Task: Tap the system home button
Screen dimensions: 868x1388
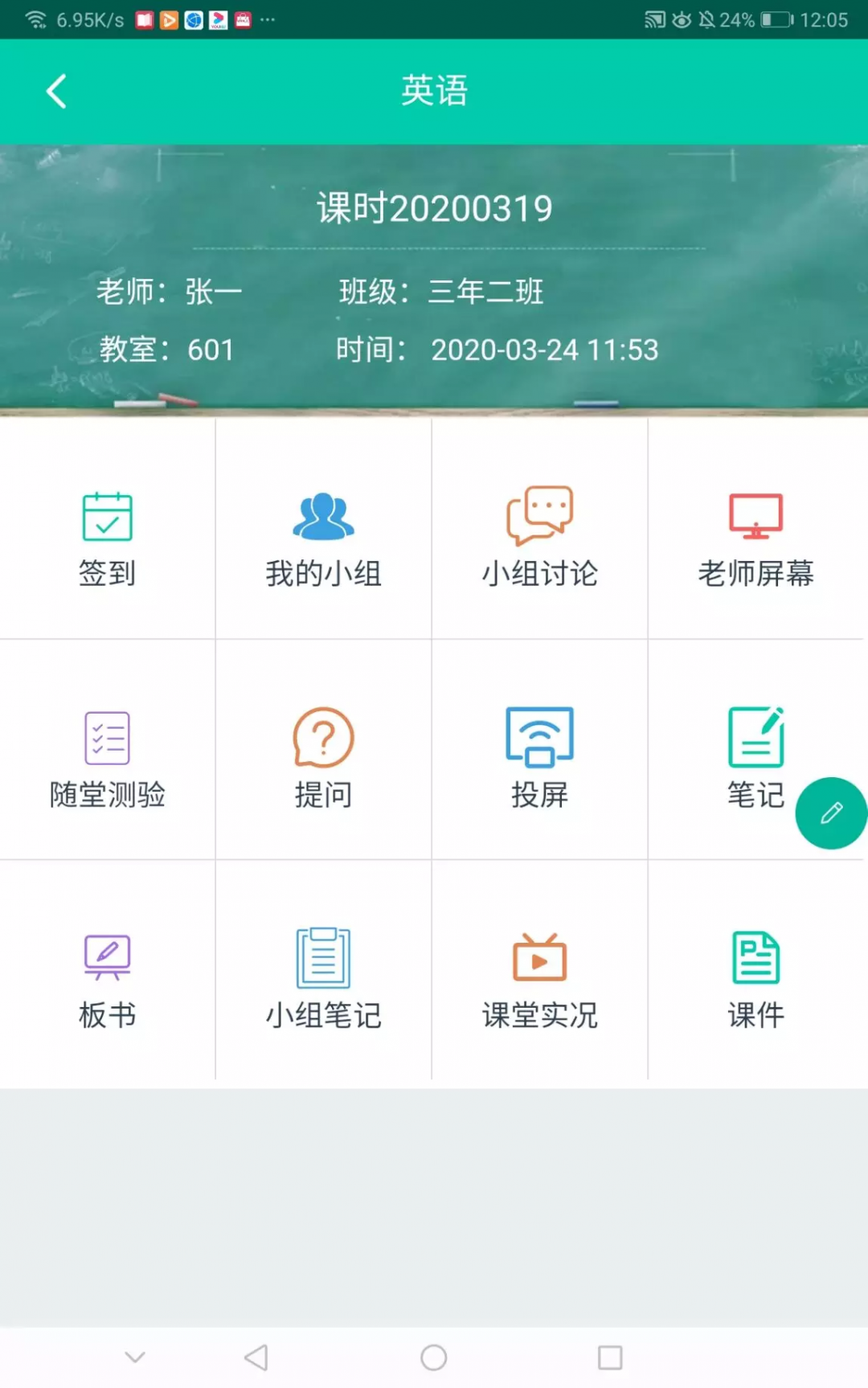Action: (x=433, y=1357)
